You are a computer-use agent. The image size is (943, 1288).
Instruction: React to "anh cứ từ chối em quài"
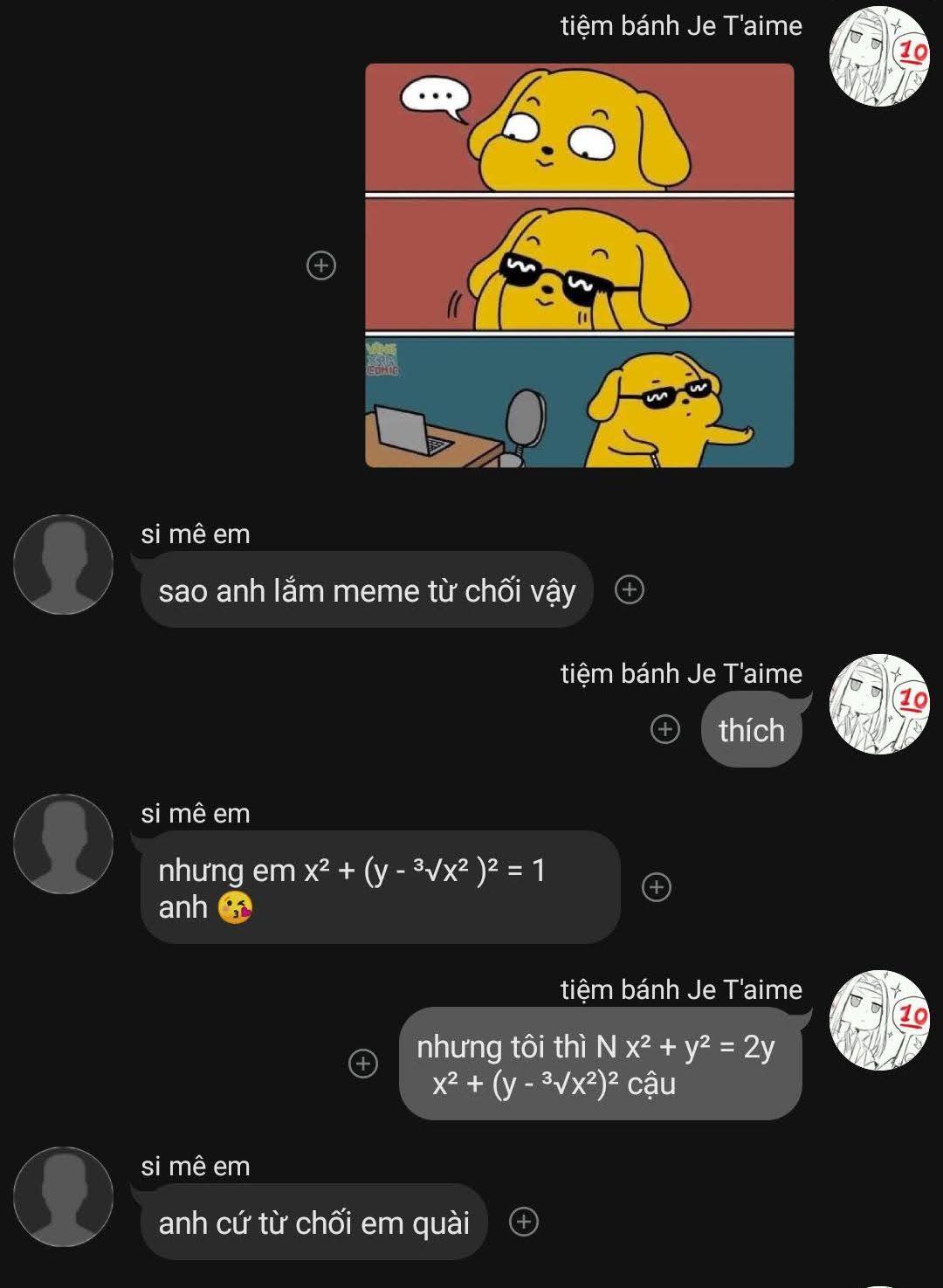coord(524,1222)
